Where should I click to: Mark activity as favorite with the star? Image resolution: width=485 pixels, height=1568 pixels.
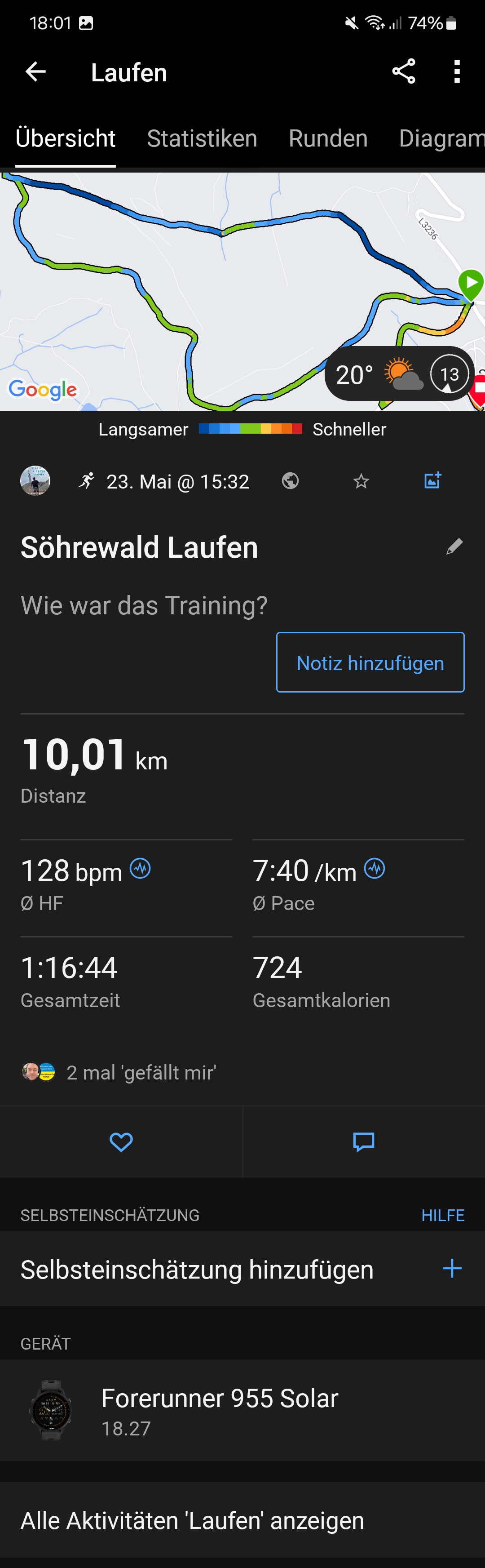point(361,481)
